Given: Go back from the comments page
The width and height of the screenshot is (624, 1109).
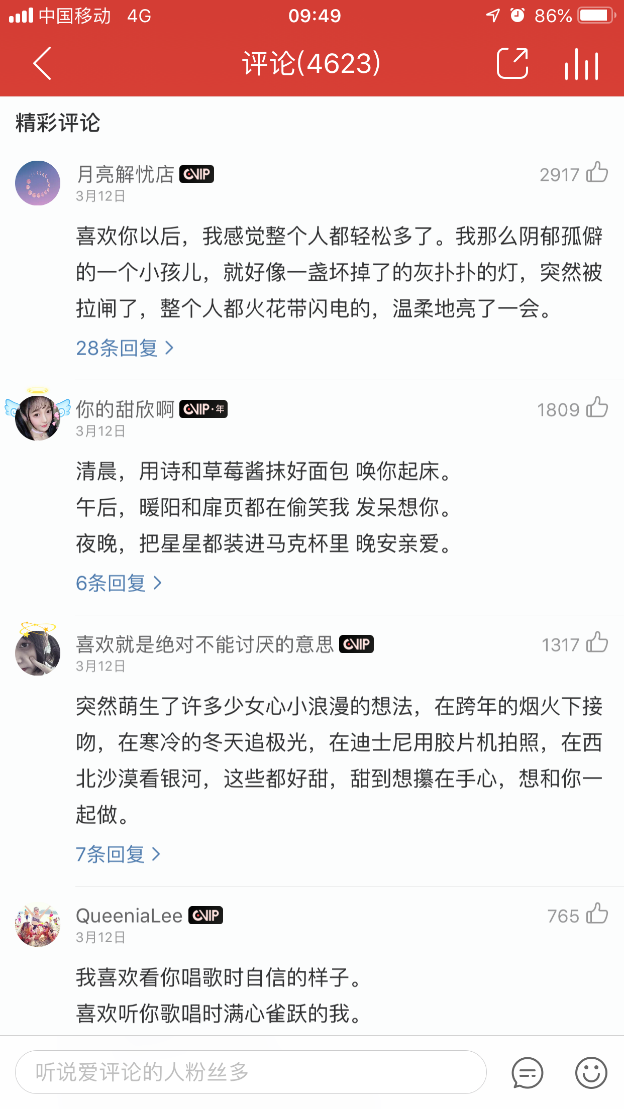Looking at the screenshot, I should click(x=42, y=64).
